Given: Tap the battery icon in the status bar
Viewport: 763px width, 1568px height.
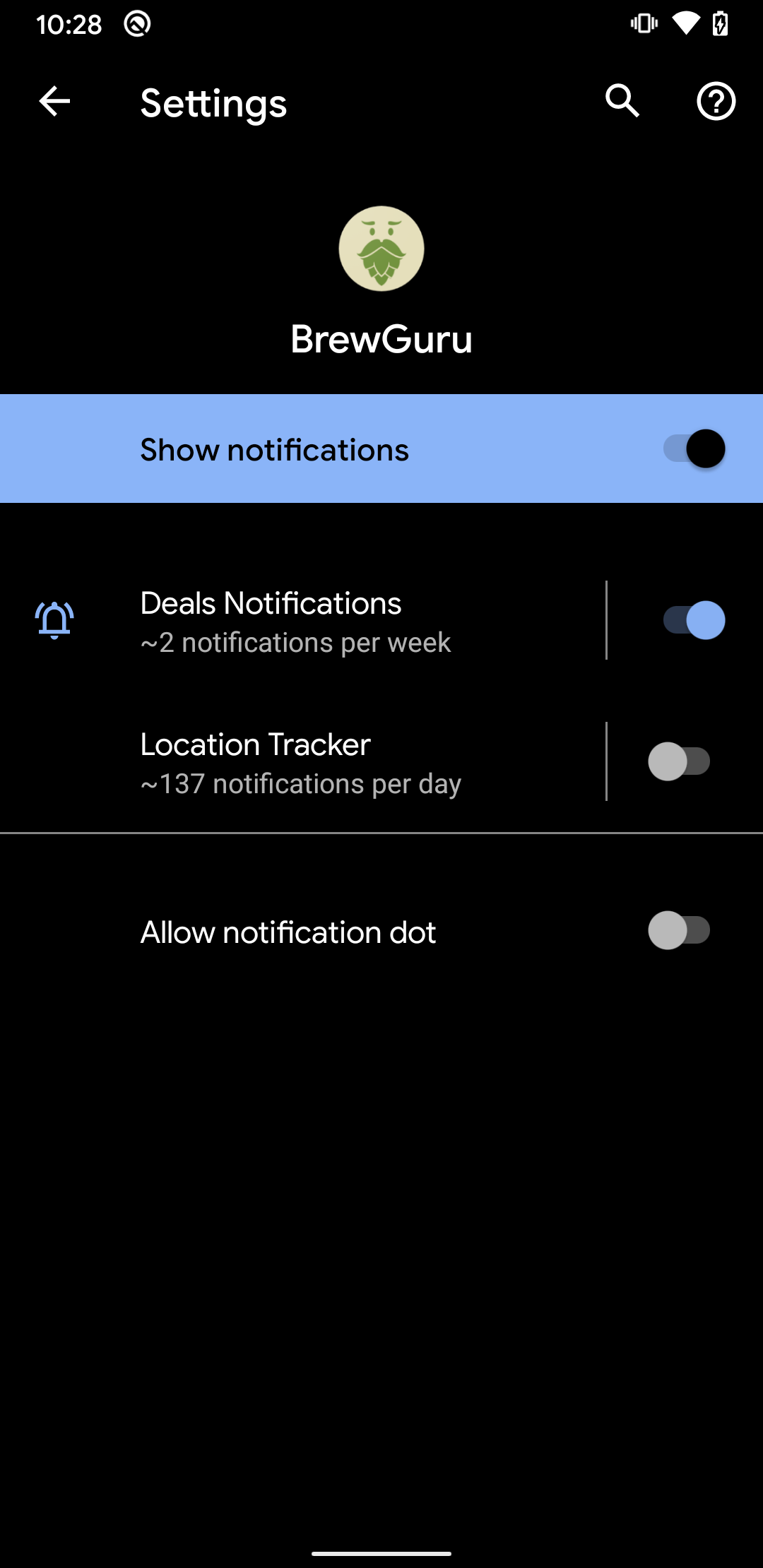Looking at the screenshot, I should [721, 23].
